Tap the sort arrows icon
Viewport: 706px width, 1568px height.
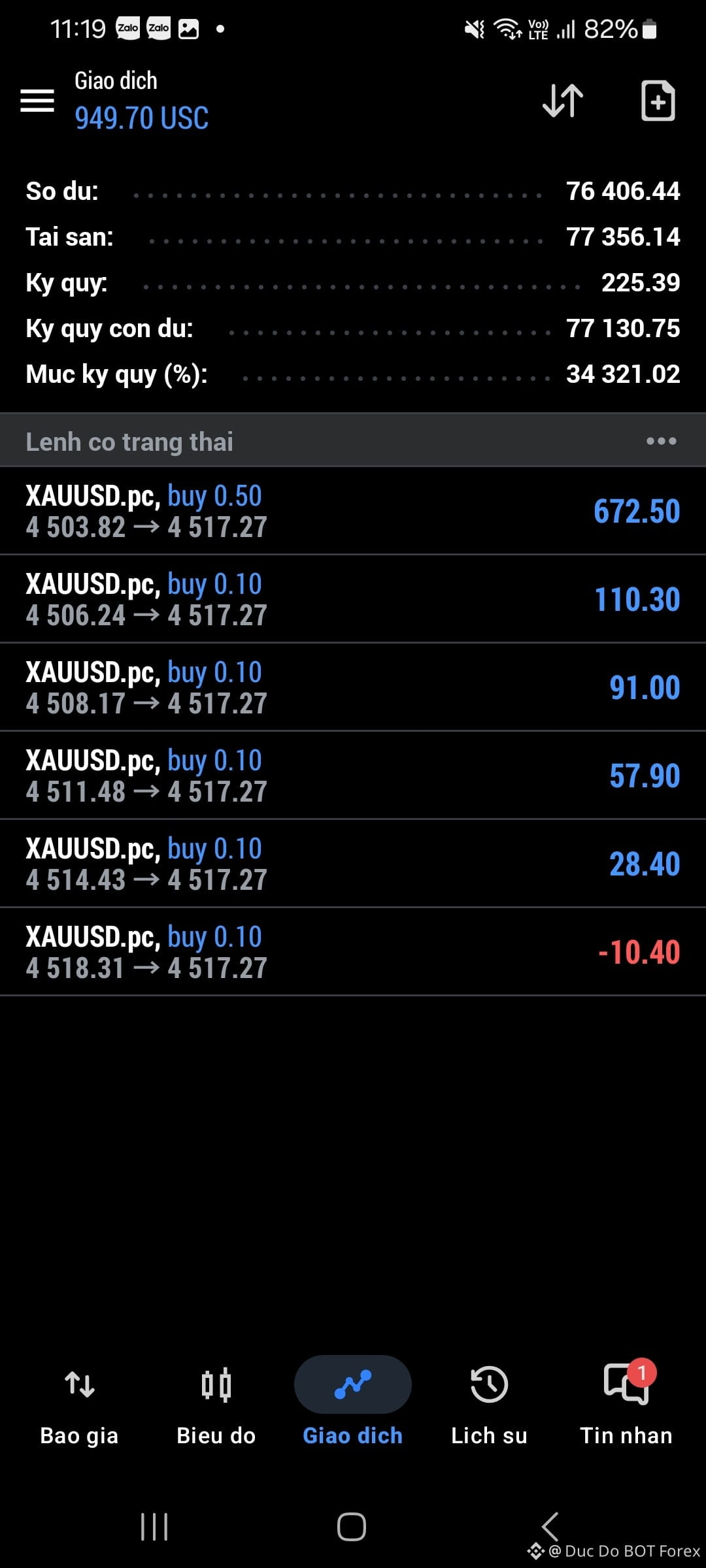point(563,101)
